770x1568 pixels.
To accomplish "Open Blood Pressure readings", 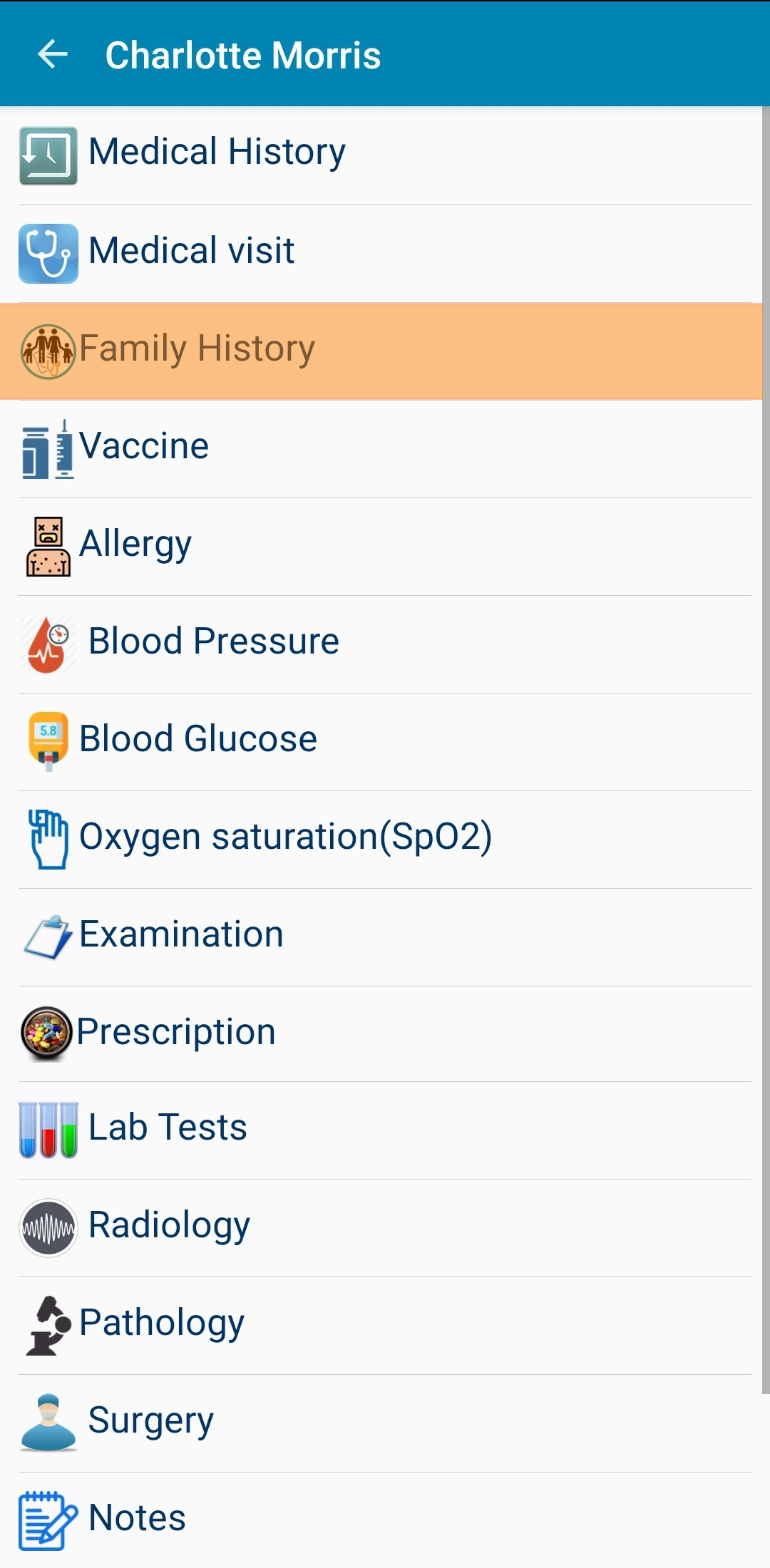I will pyautogui.click(x=381, y=644).
